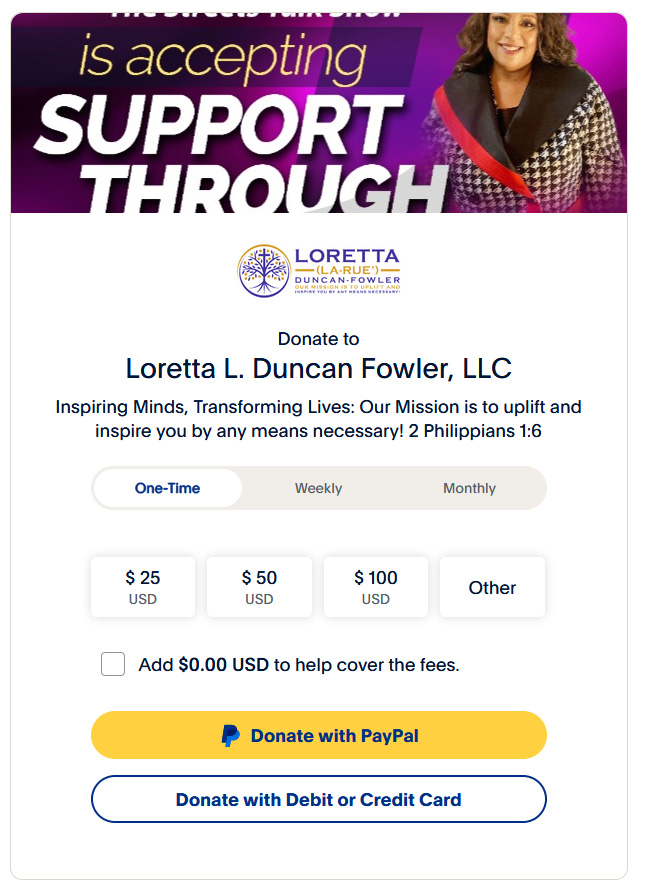Switch to Monthly donation frequency
This screenshot has height=893, width=651.
click(469, 488)
